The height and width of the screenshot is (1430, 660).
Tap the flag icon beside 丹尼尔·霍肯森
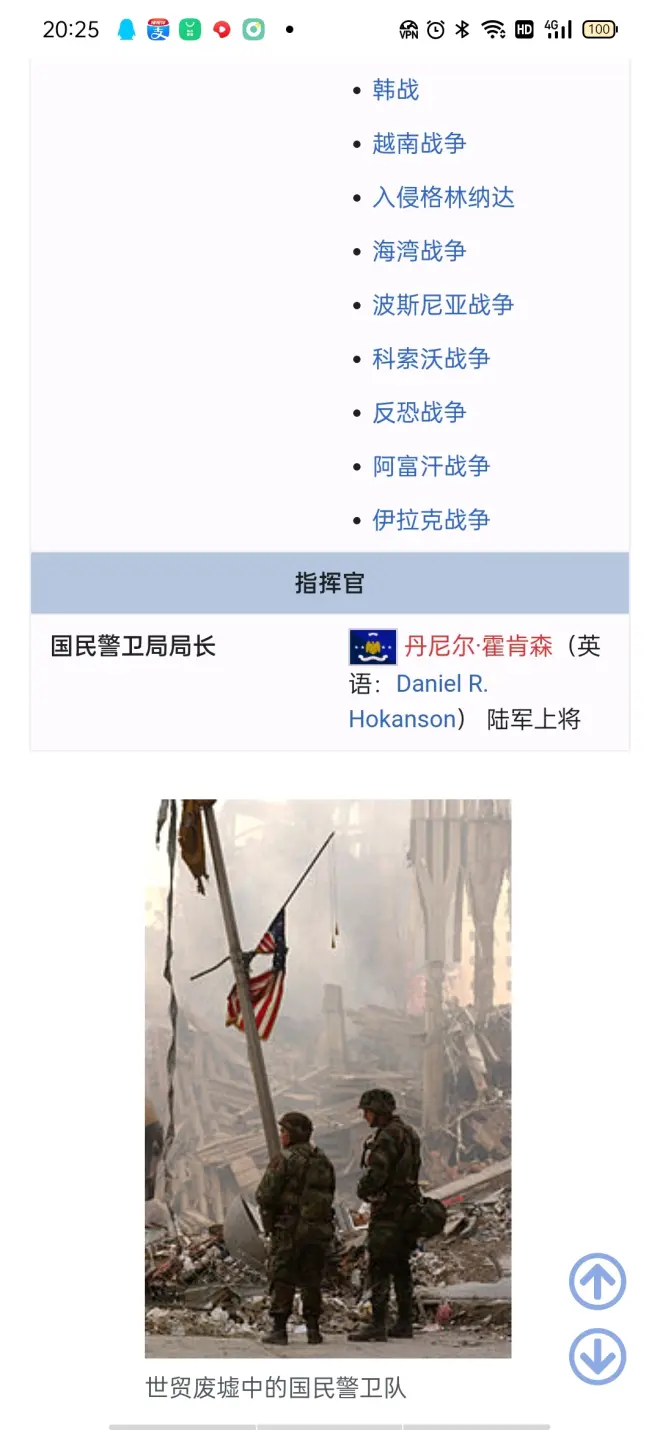[373, 647]
